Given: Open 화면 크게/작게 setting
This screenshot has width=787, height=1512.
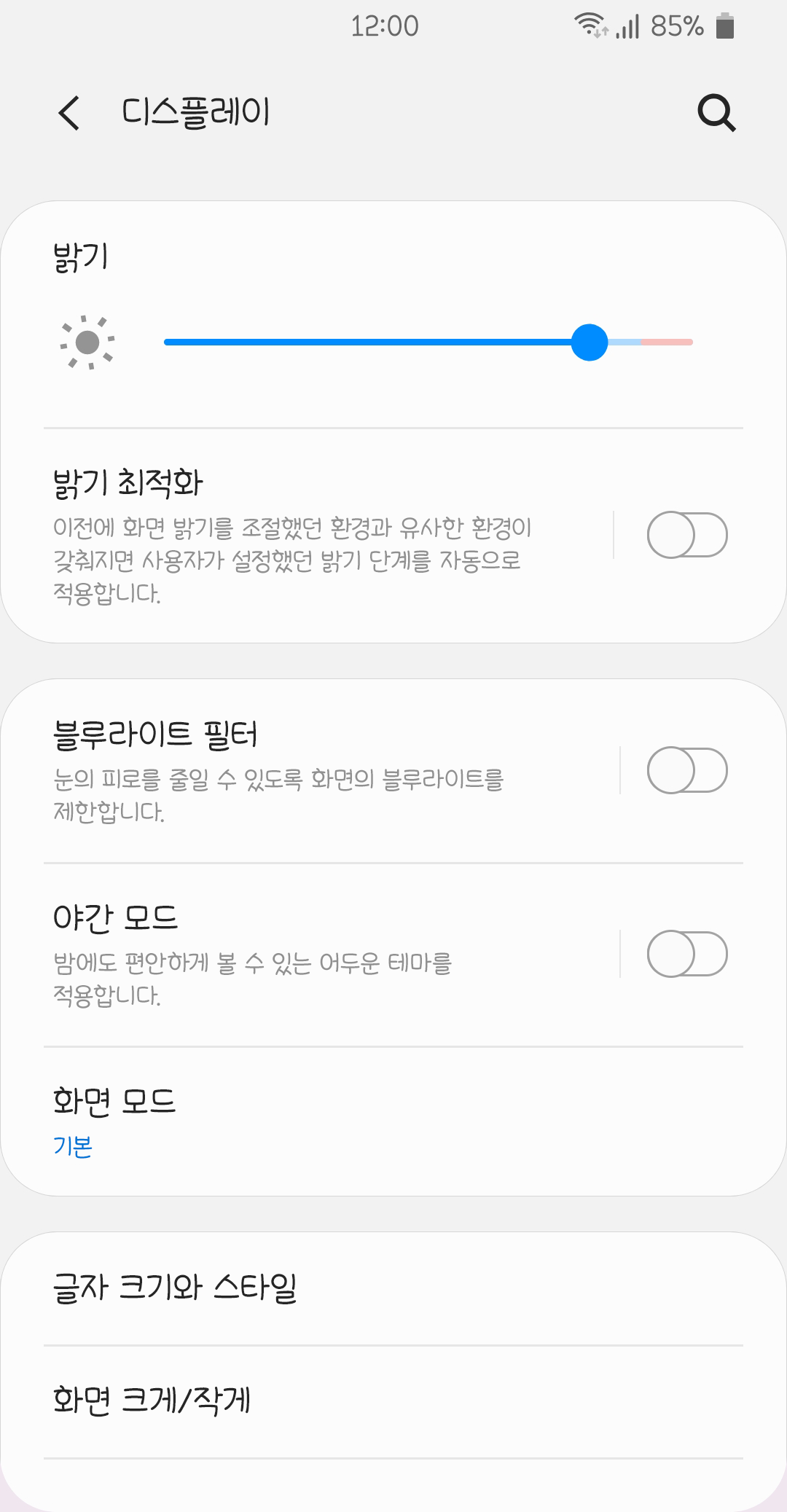Looking at the screenshot, I should tap(393, 1401).
